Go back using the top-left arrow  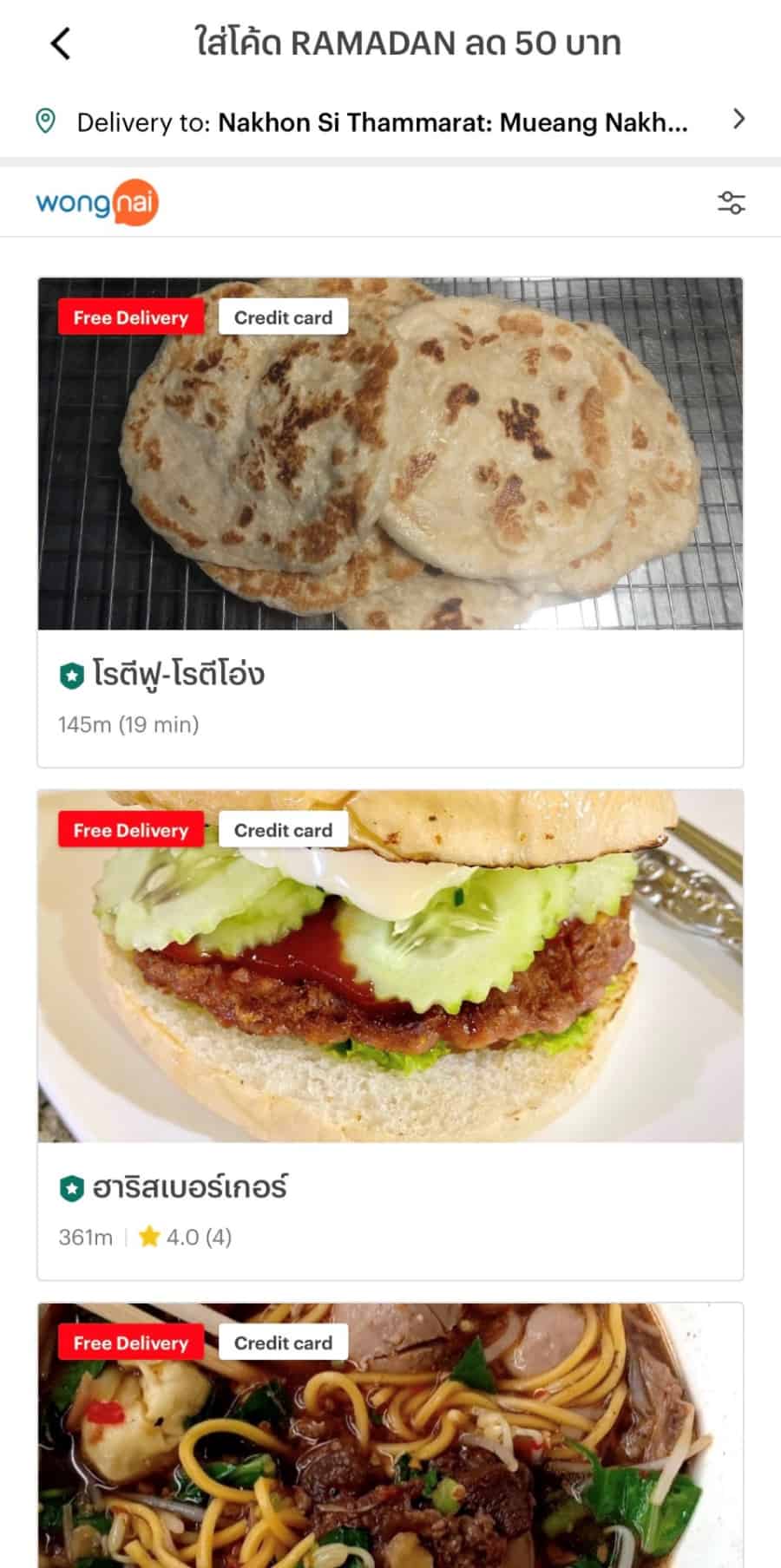(x=60, y=43)
